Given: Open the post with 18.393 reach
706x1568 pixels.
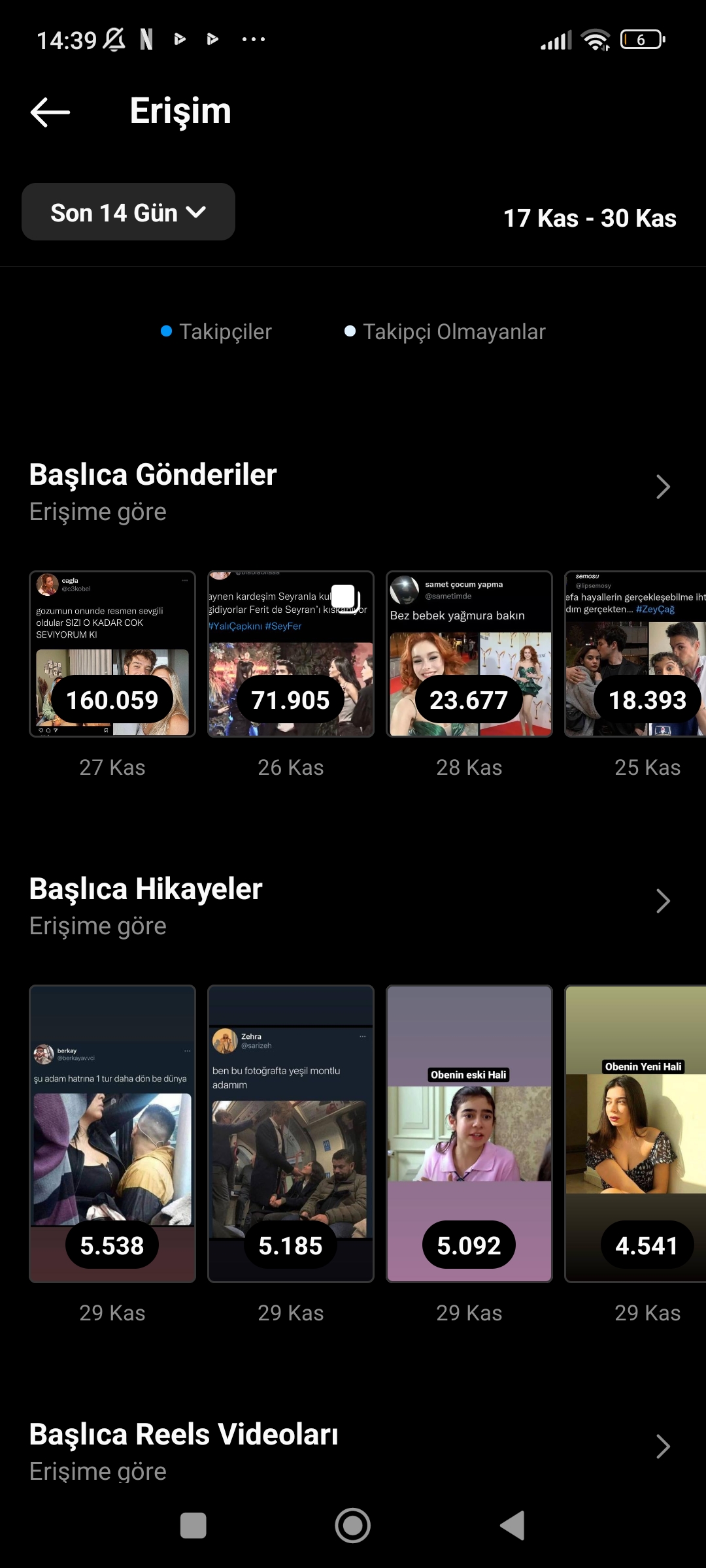Looking at the screenshot, I should pyautogui.click(x=635, y=654).
